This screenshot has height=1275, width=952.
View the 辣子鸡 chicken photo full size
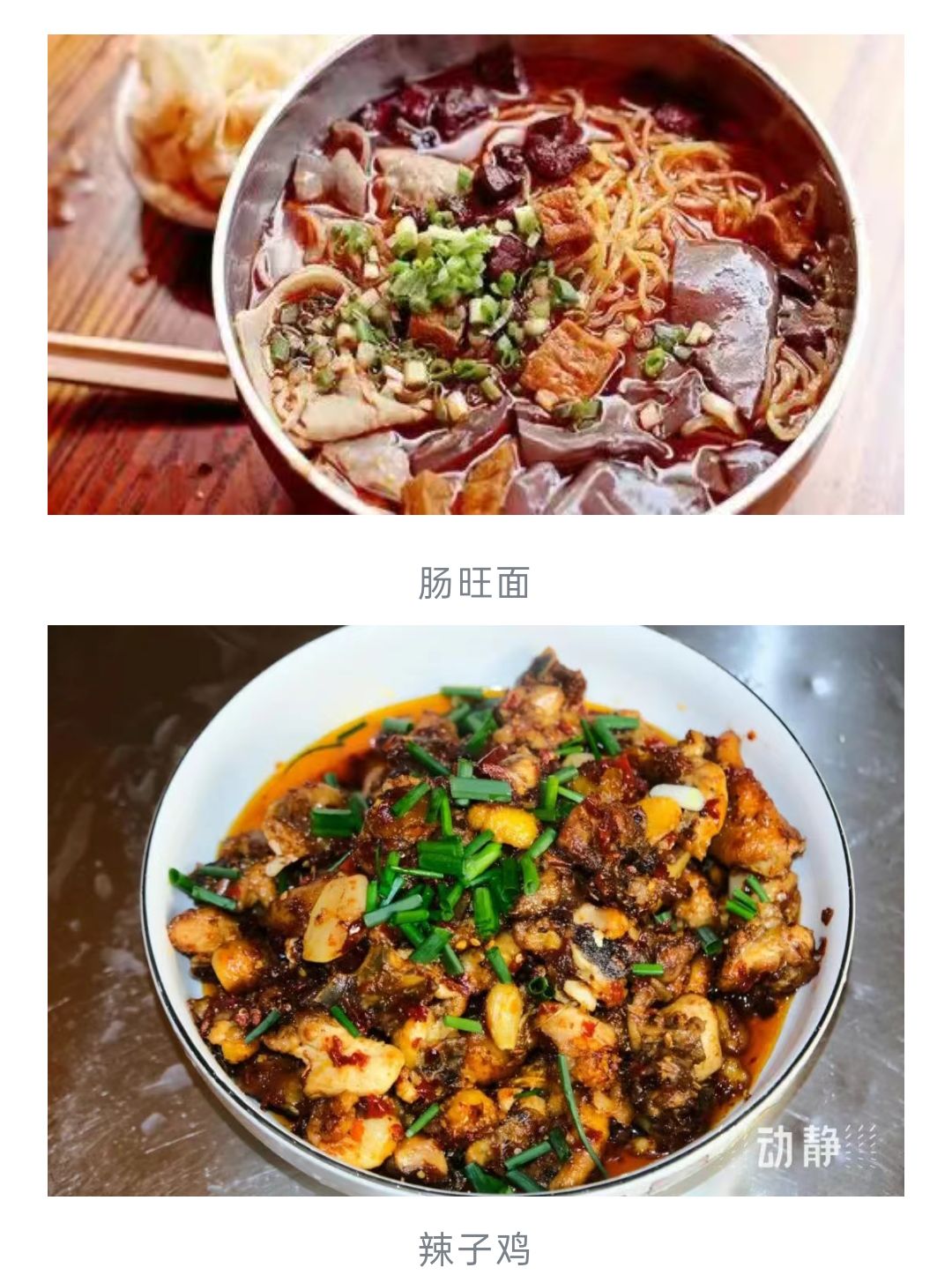476,910
